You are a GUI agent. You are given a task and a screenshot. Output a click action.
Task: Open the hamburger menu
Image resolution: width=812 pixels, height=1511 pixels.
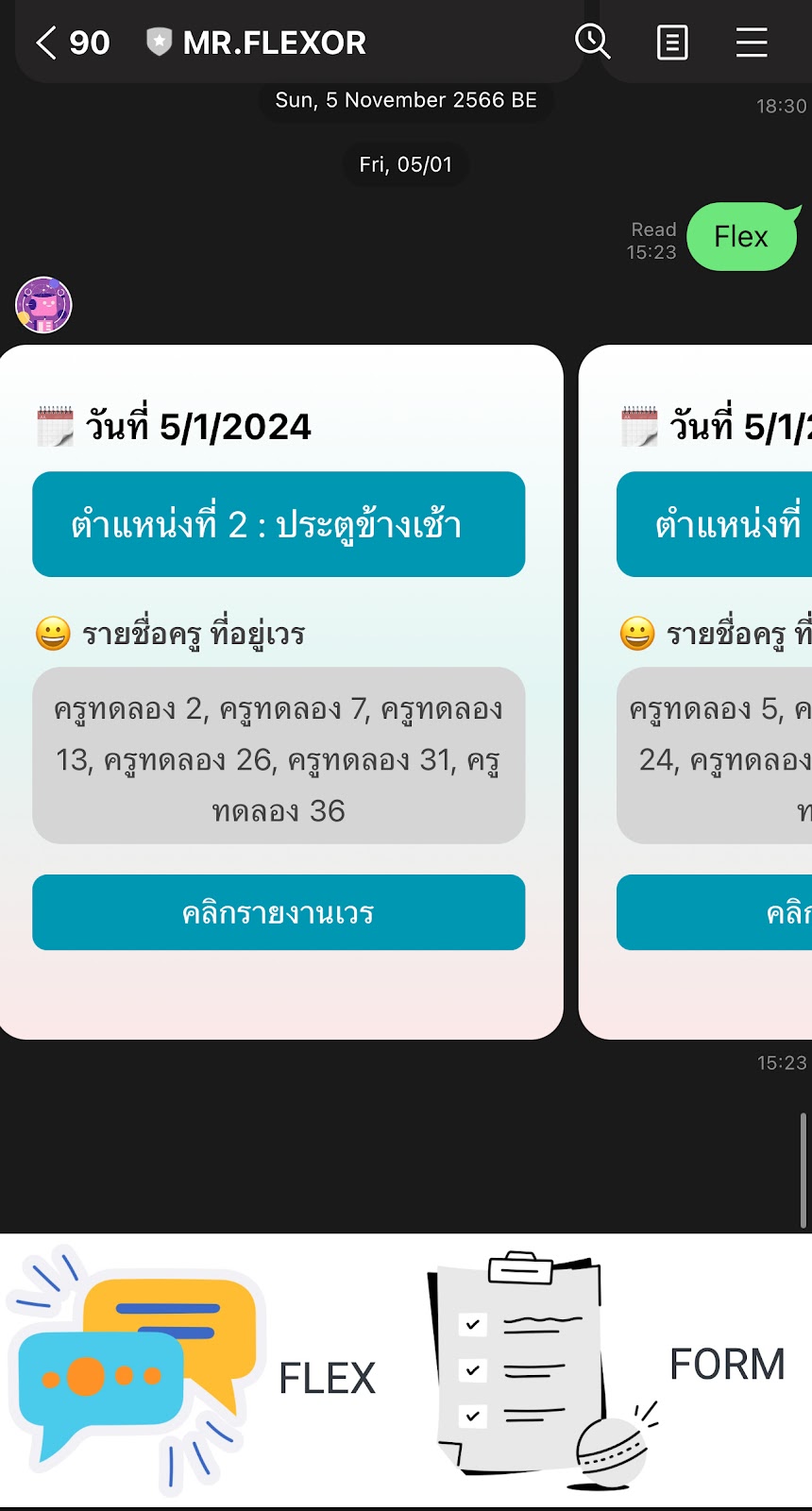click(x=752, y=42)
